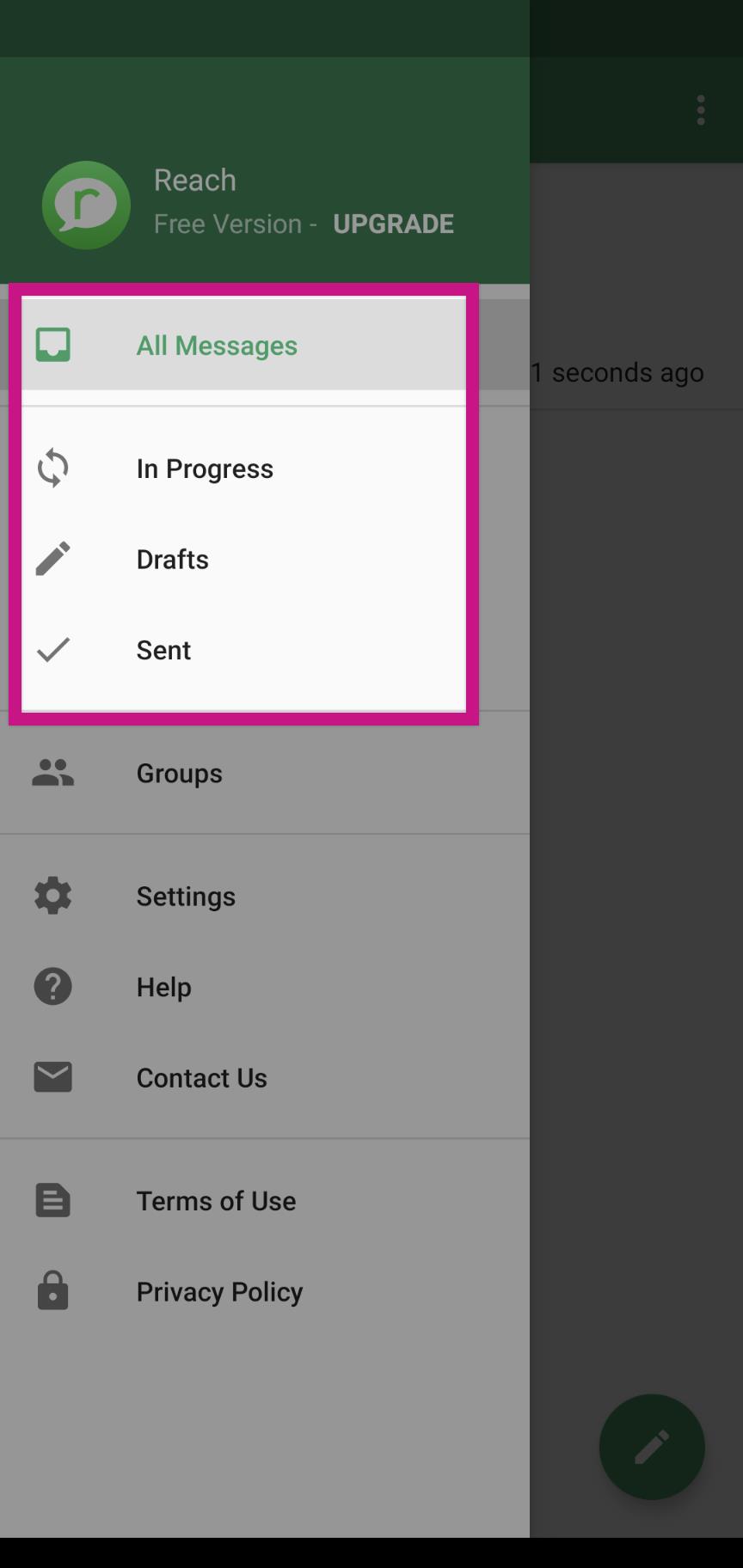Open the three-dot overflow menu
The height and width of the screenshot is (1568, 743).
click(x=701, y=110)
